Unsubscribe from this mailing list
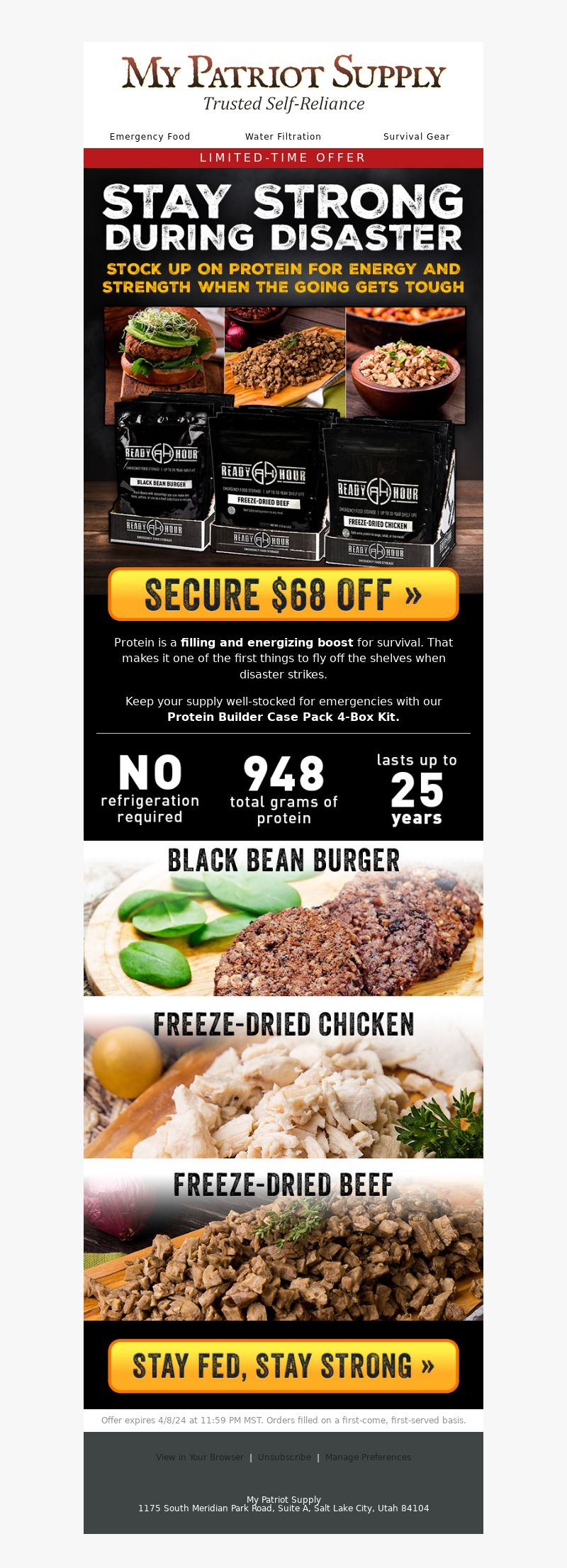This screenshot has width=567, height=1568. click(x=284, y=1457)
